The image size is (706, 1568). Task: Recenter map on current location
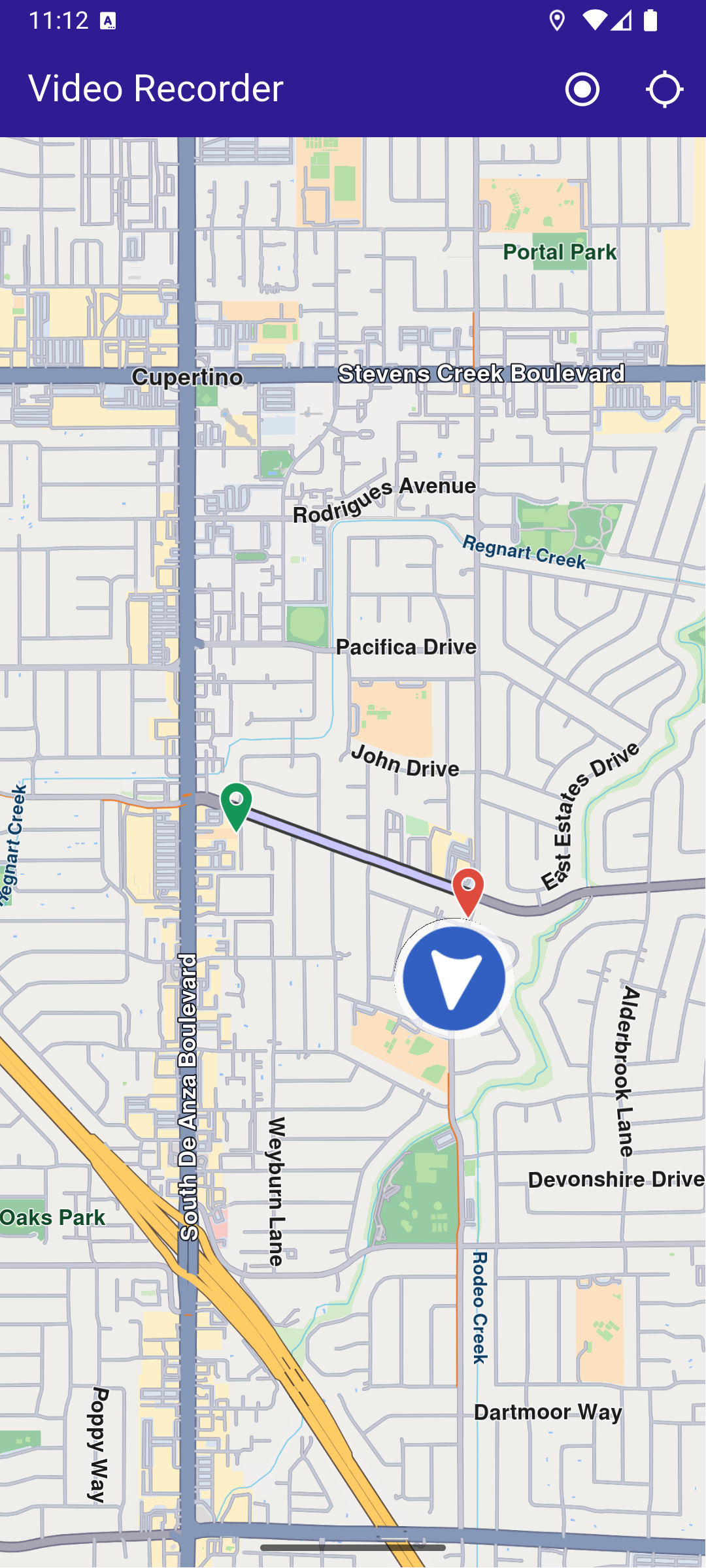664,89
